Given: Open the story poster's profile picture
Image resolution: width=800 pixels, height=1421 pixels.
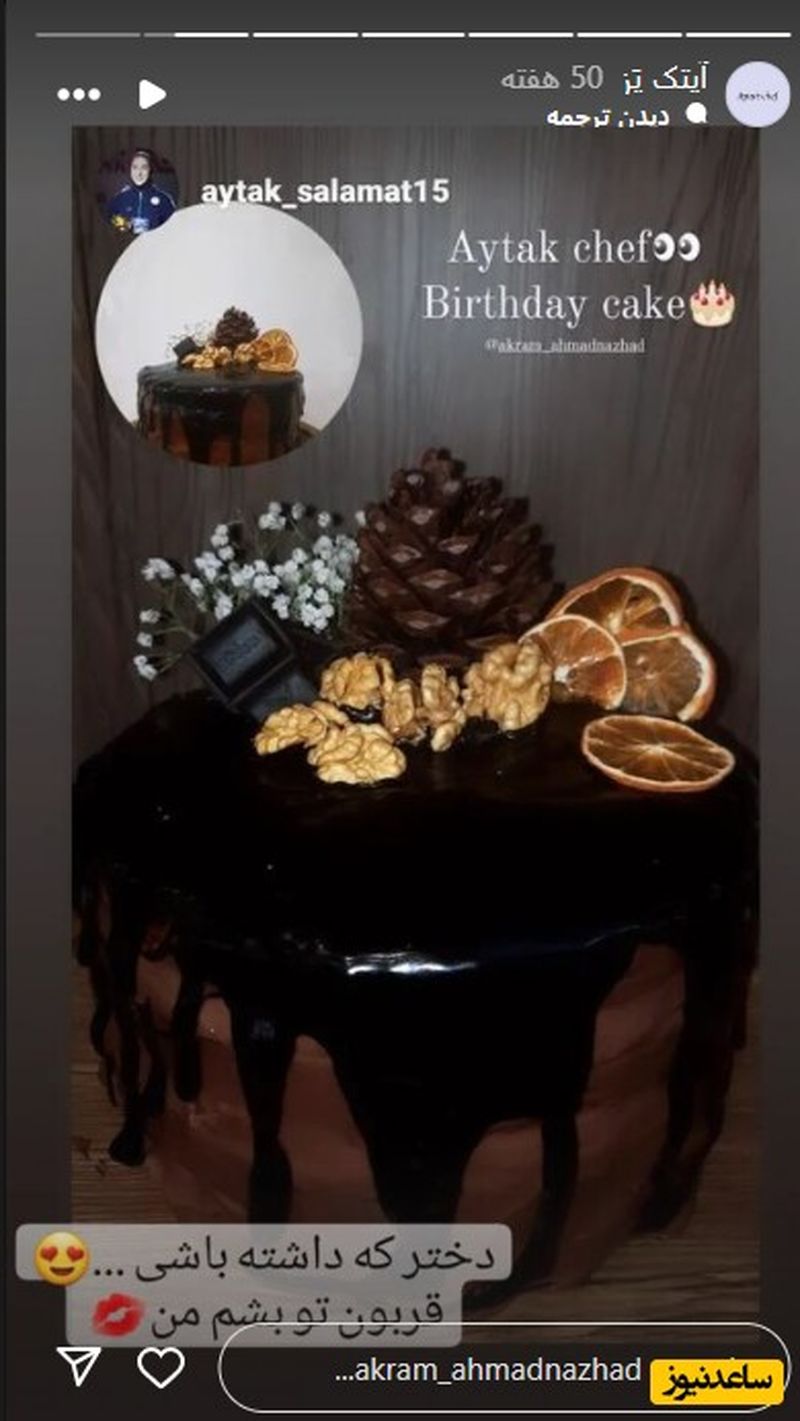Looking at the screenshot, I should pos(757,94).
